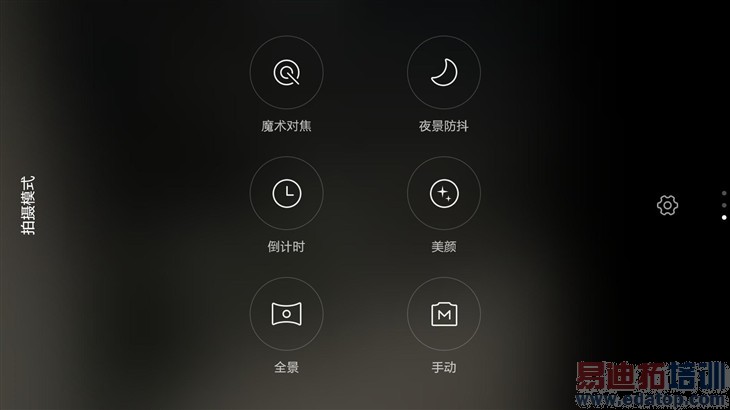Enable the 夜景防抖 night mode
The width and height of the screenshot is (730, 410).
[x=444, y=73]
